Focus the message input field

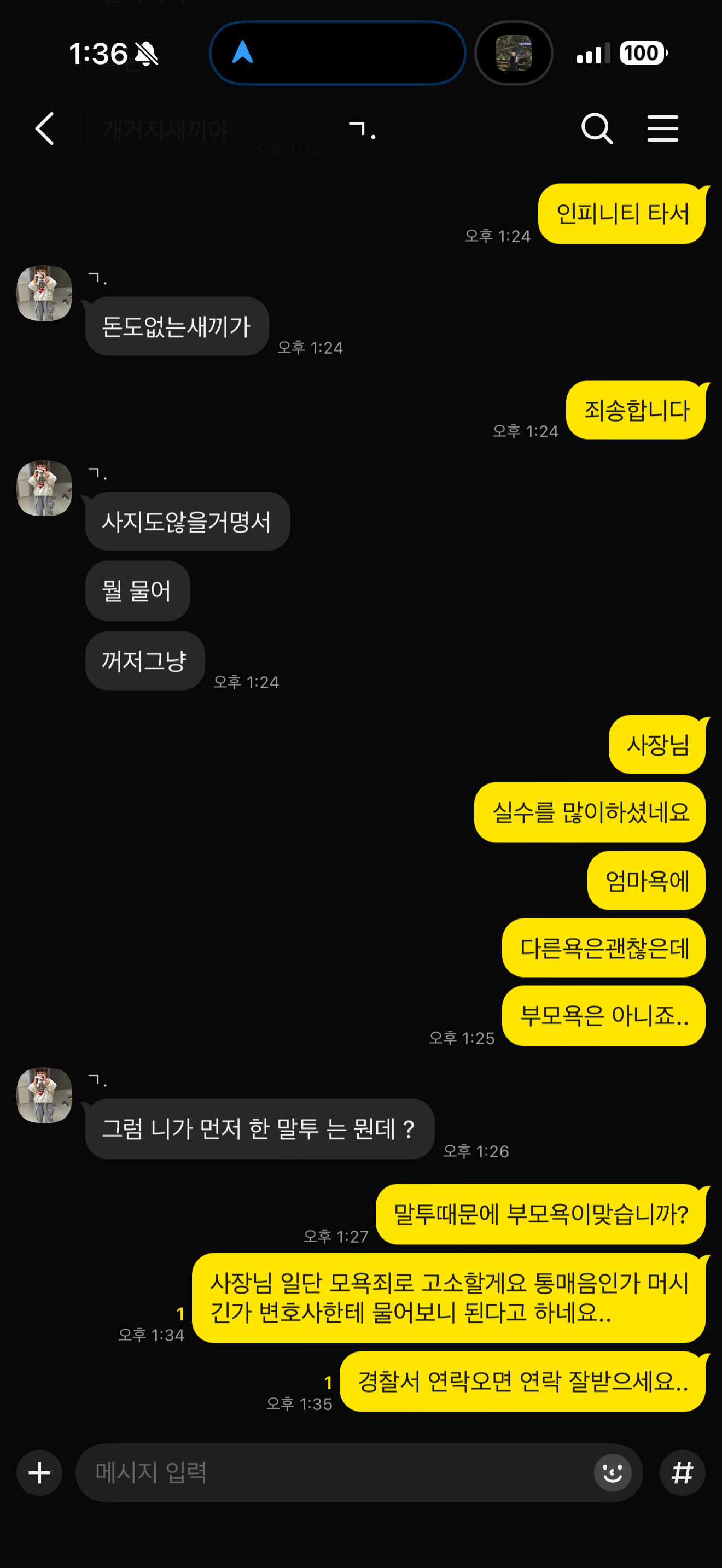pyautogui.click(x=334, y=1473)
